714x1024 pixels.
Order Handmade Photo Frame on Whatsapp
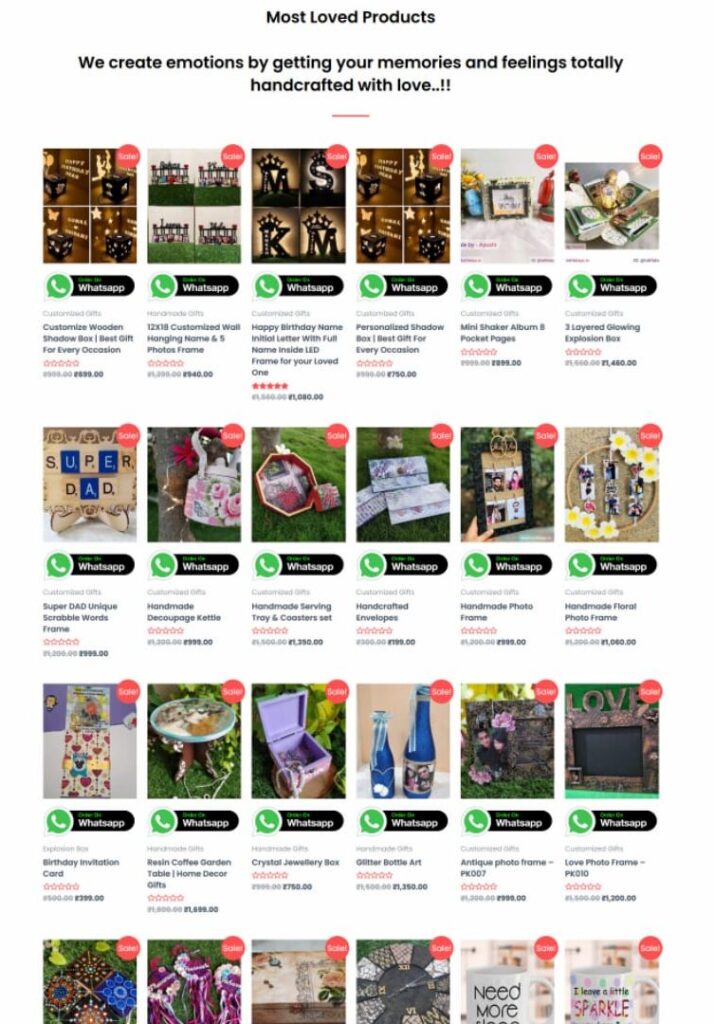507,566
